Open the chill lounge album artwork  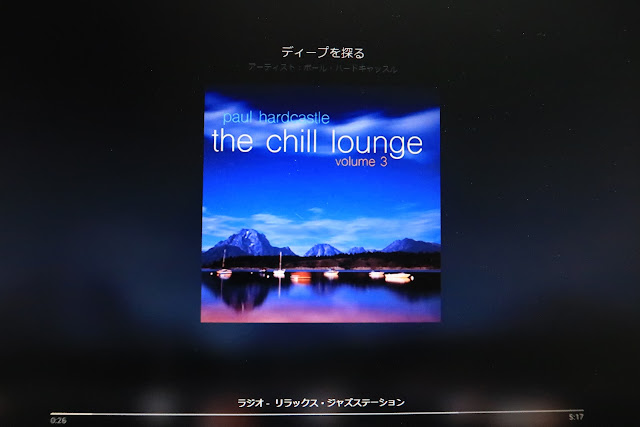click(x=321, y=207)
